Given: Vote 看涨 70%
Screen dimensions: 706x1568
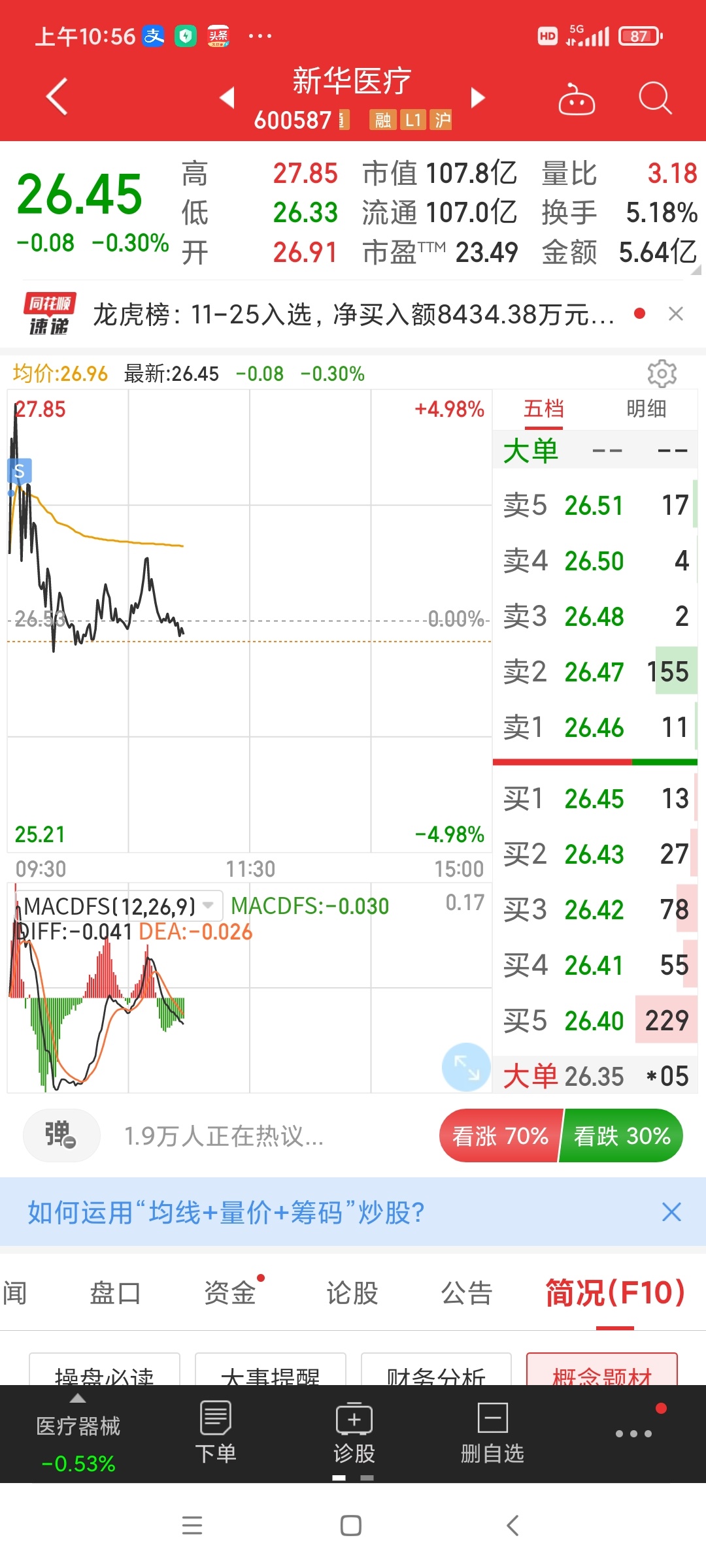Looking at the screenshot, I should 501,1135.
